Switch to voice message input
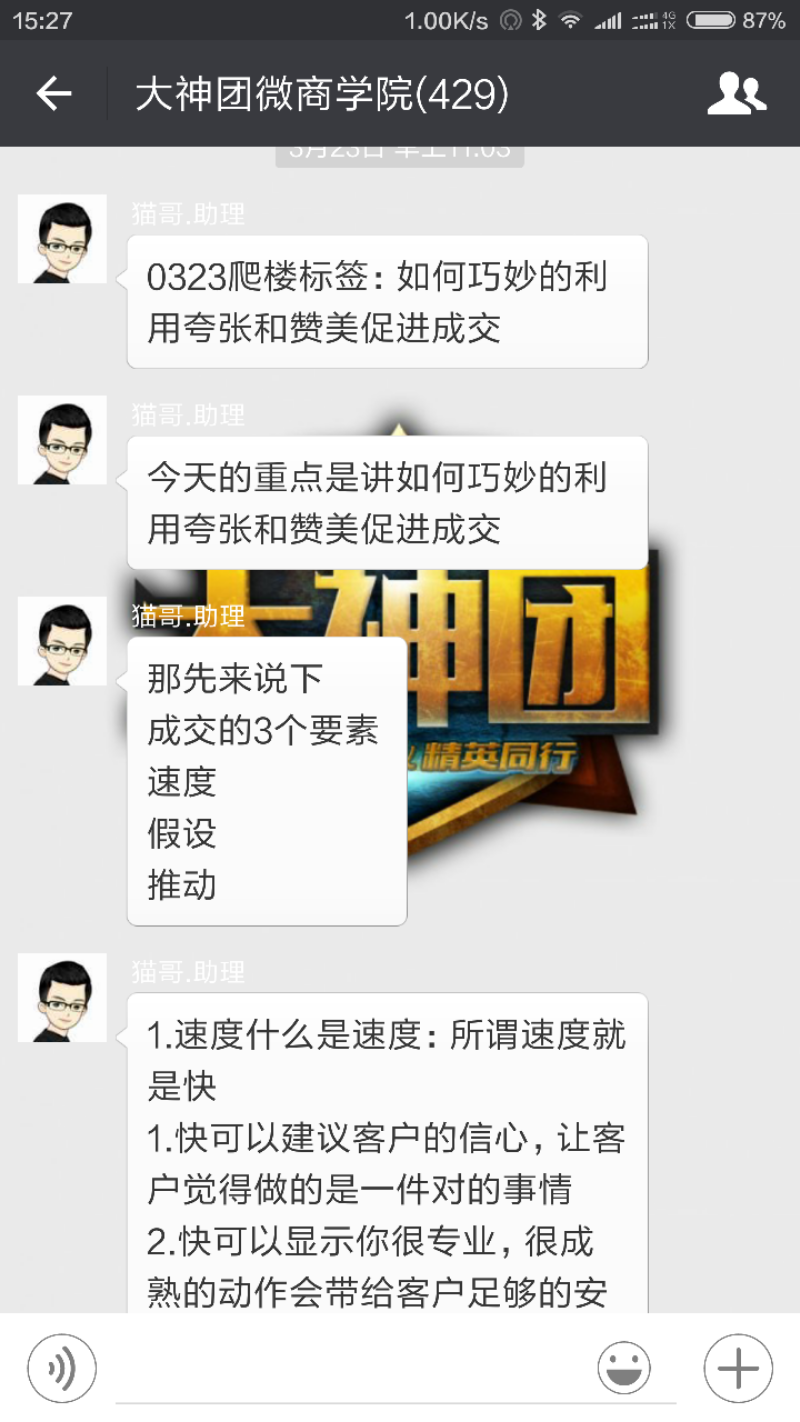The width and height of the screenshot is (800, 1422). click(62, 1368)
